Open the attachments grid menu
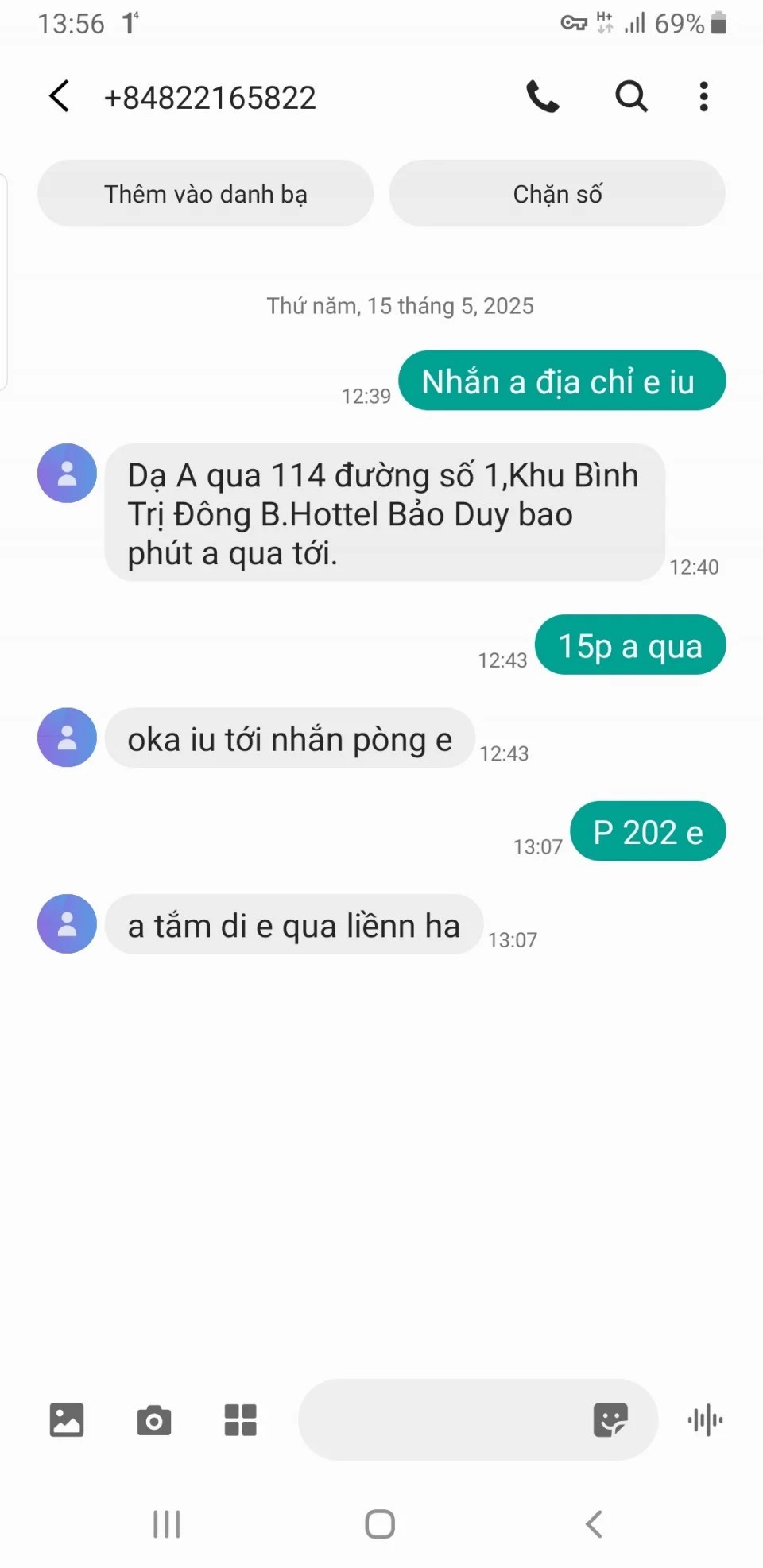This screenshot has width=763, height=1568. click(240, 1419)
